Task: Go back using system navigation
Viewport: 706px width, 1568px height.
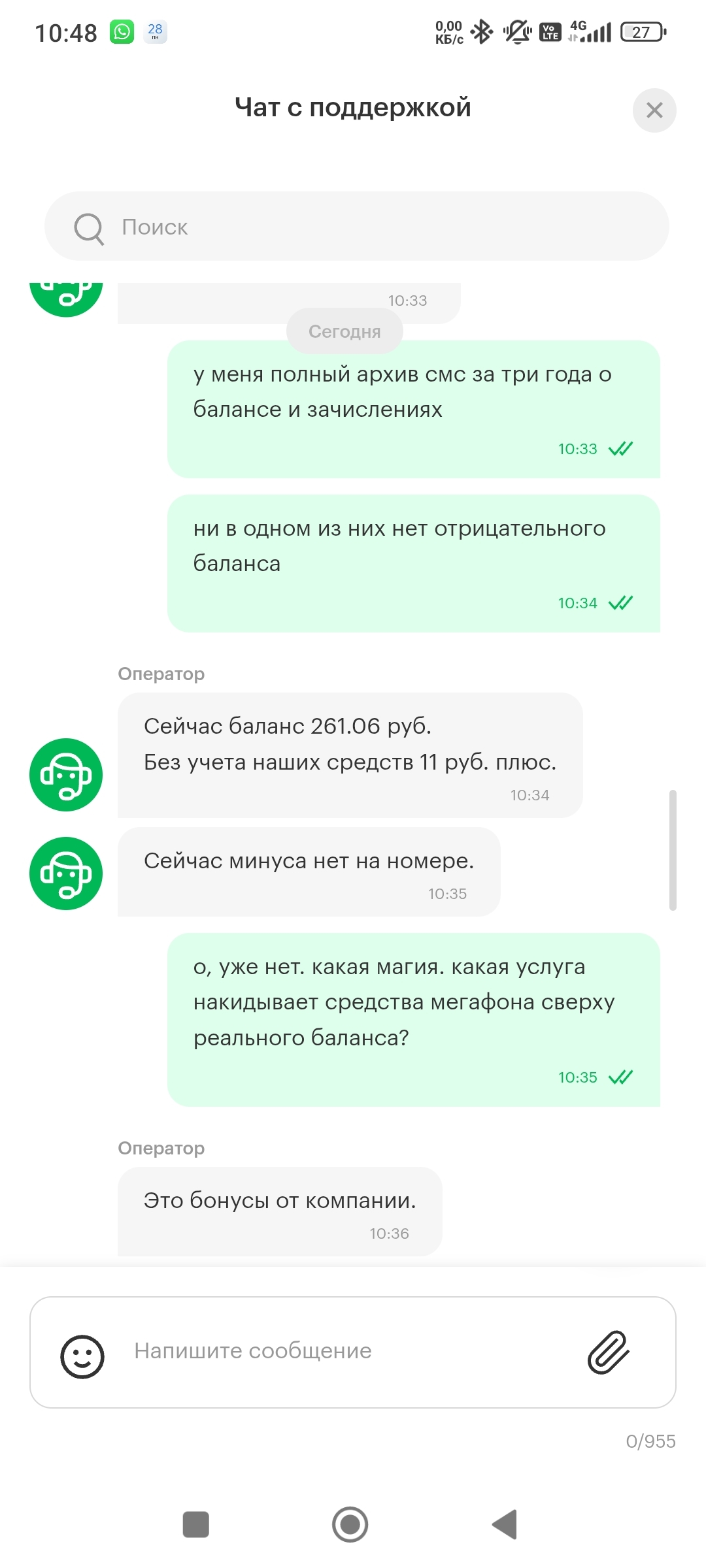Action: click(x=505, y=1525)
